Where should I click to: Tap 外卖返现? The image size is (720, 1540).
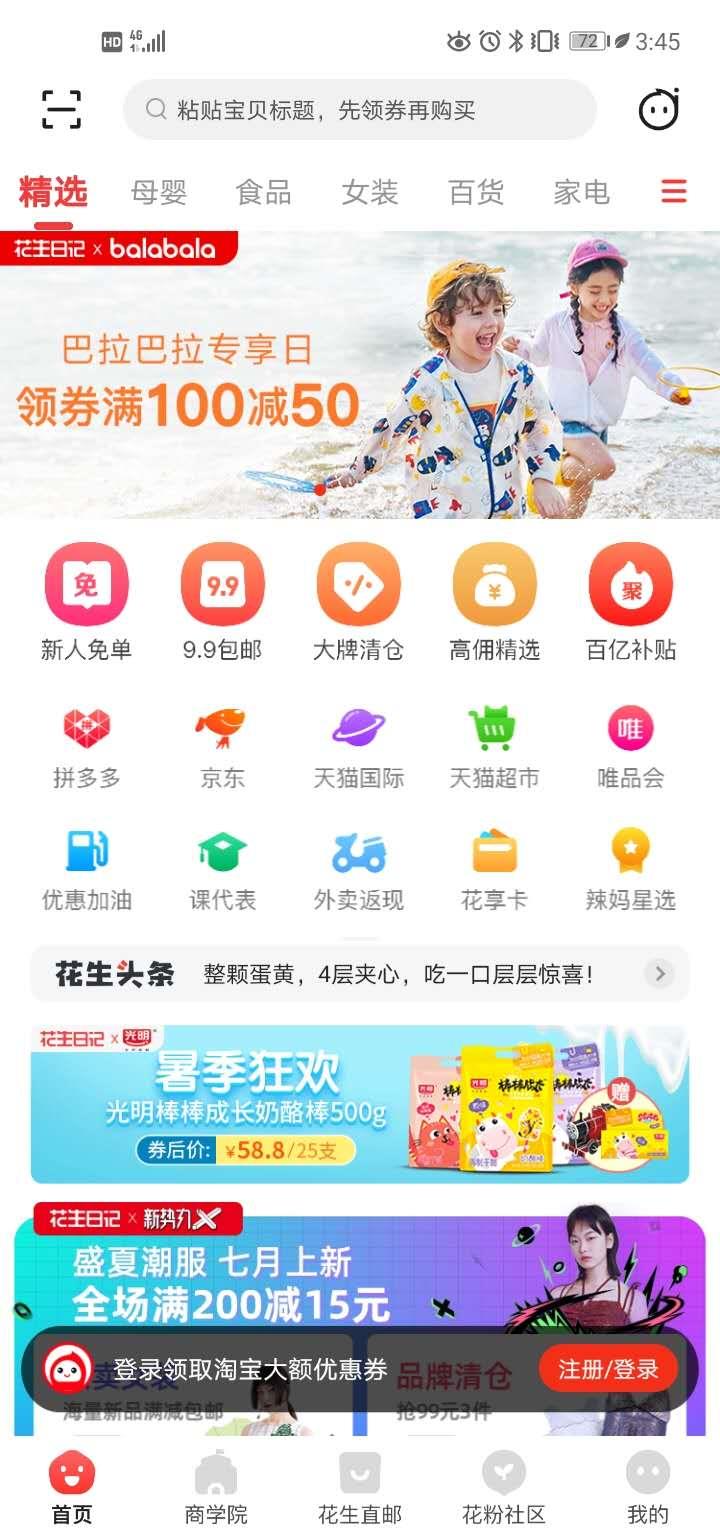point(358,869)
